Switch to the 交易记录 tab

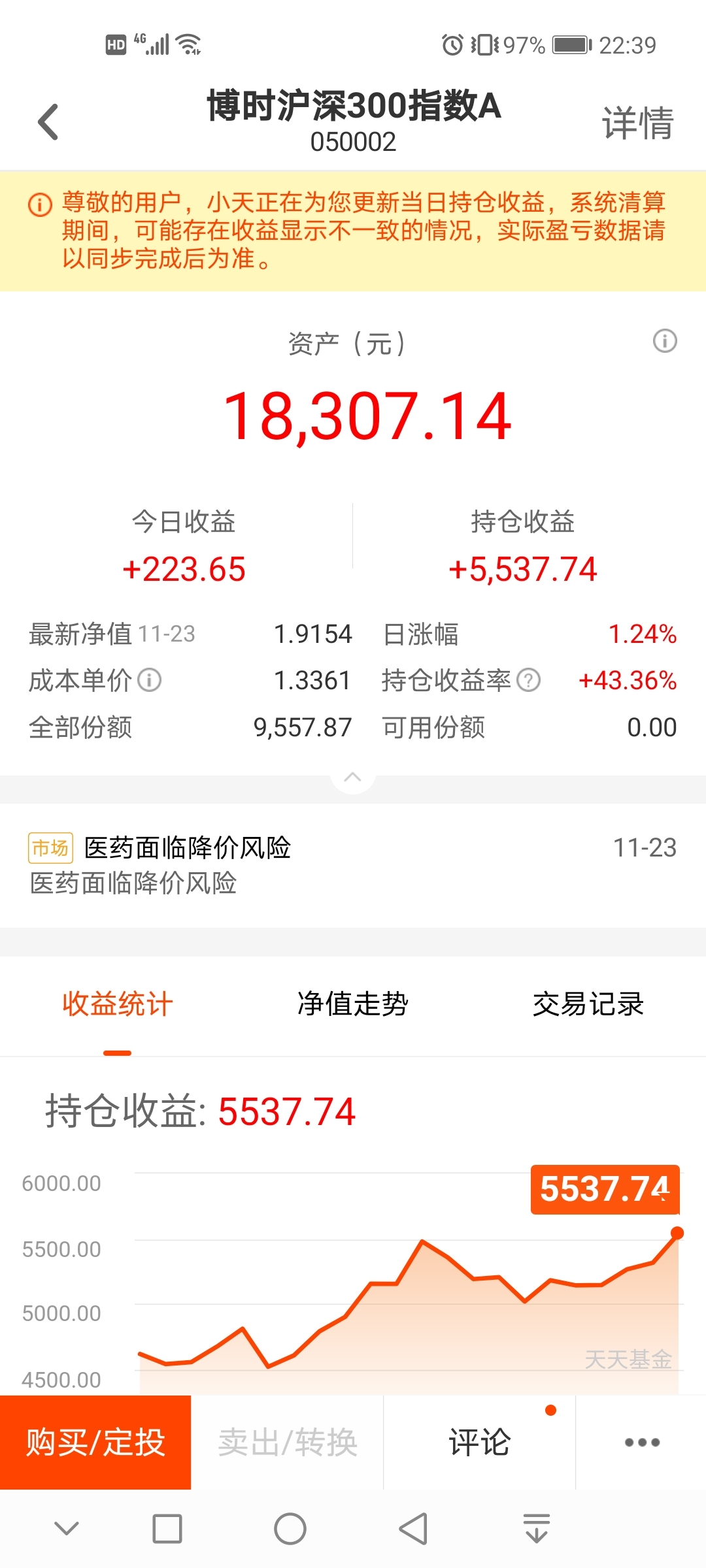point(588,1004)
